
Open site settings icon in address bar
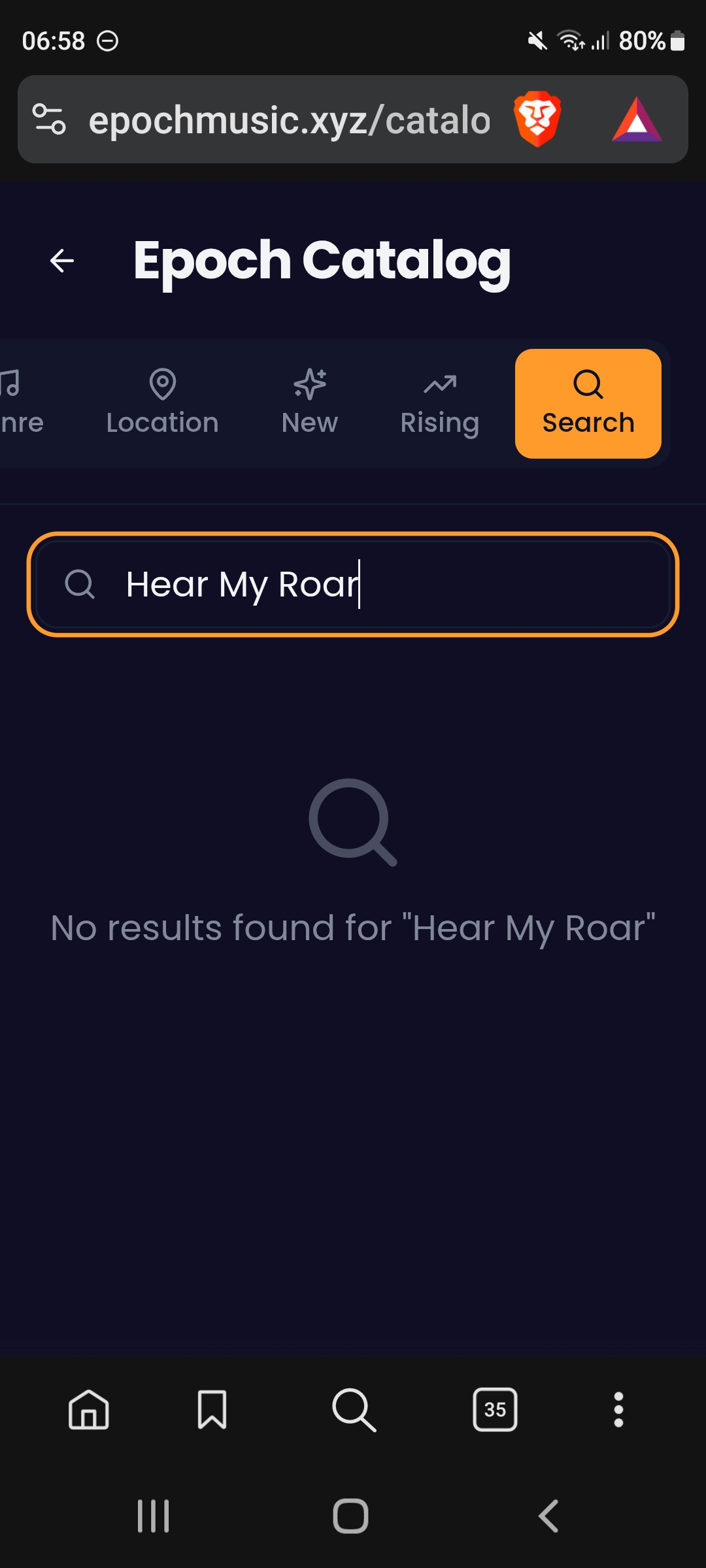[x=49, y=120]
